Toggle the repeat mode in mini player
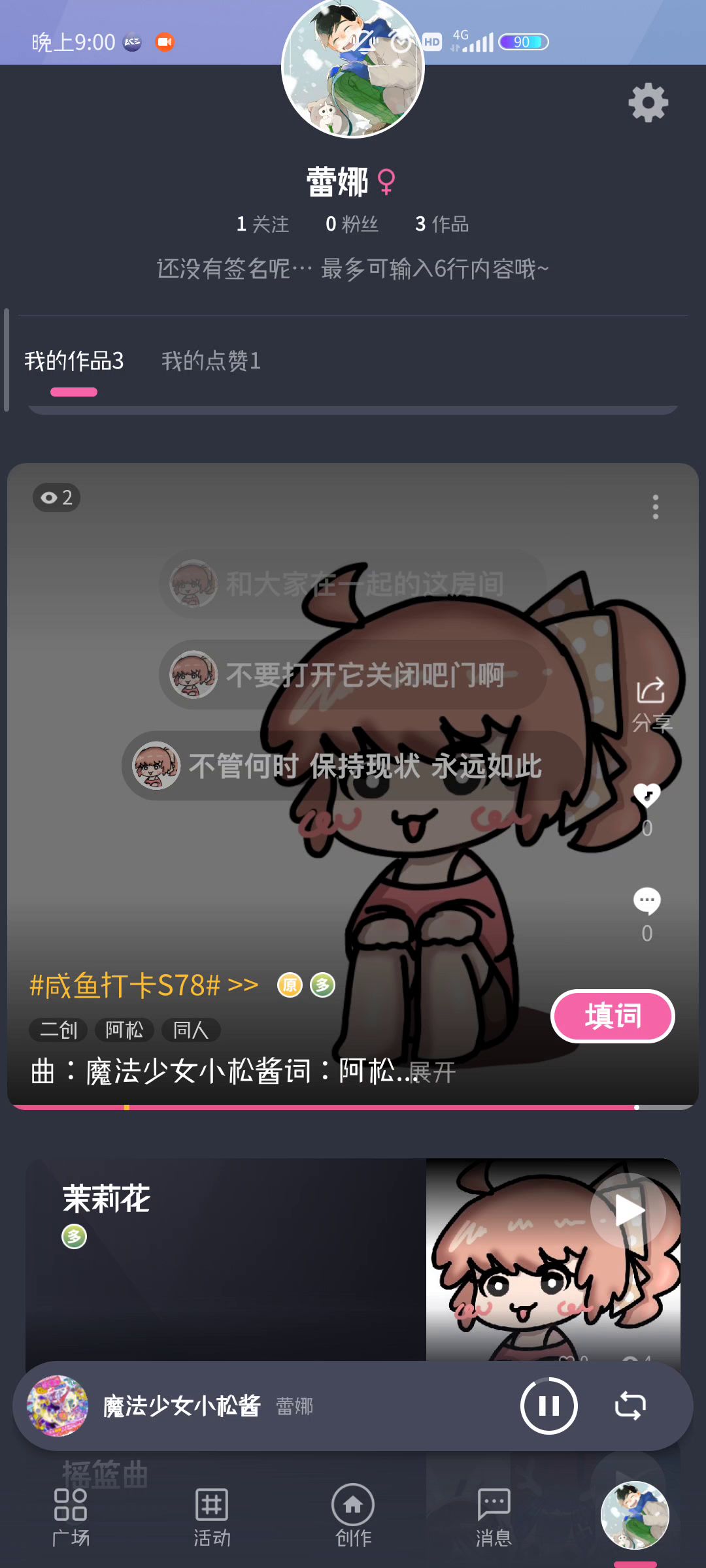The image size is (706, 1568). [630, 1406]
